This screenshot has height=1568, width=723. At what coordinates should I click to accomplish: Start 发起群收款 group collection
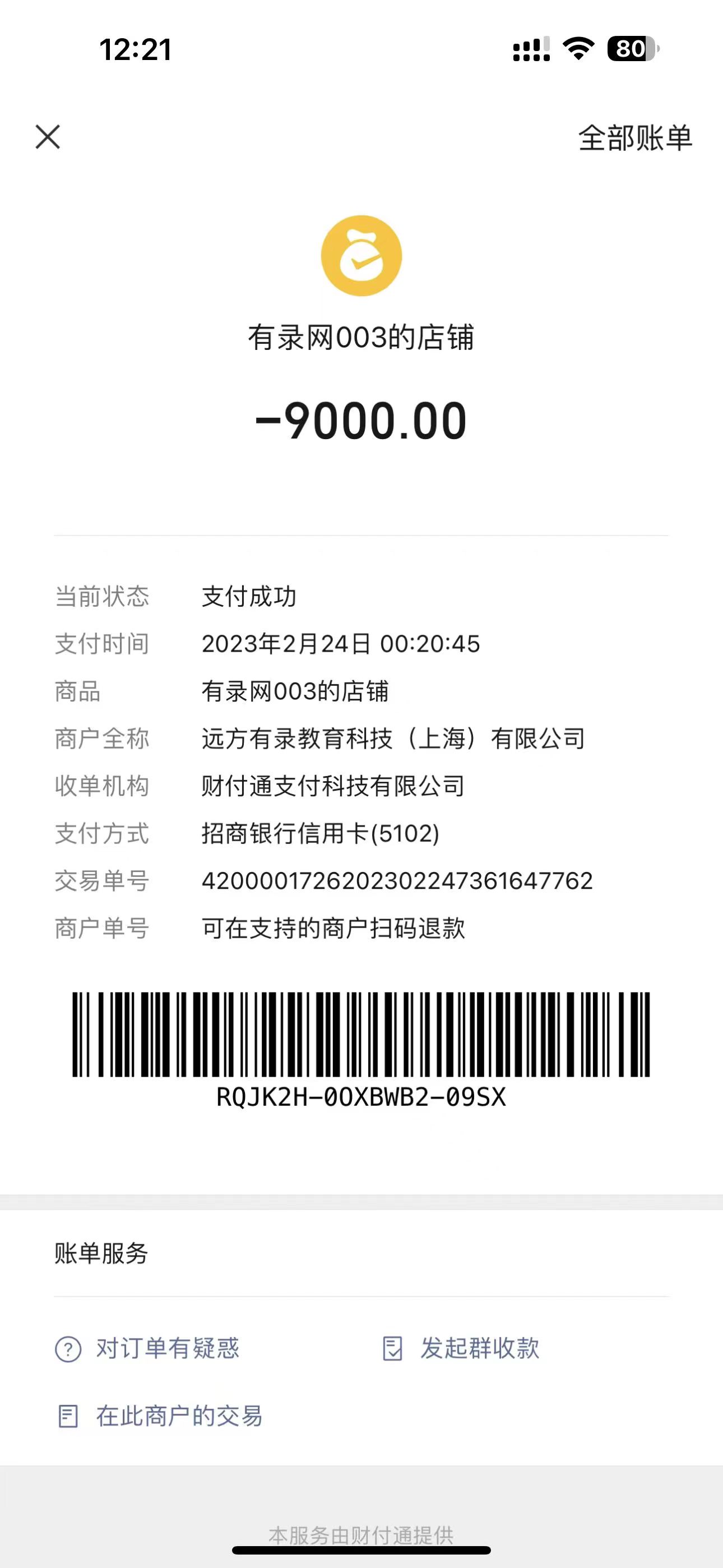(461, 1348)
